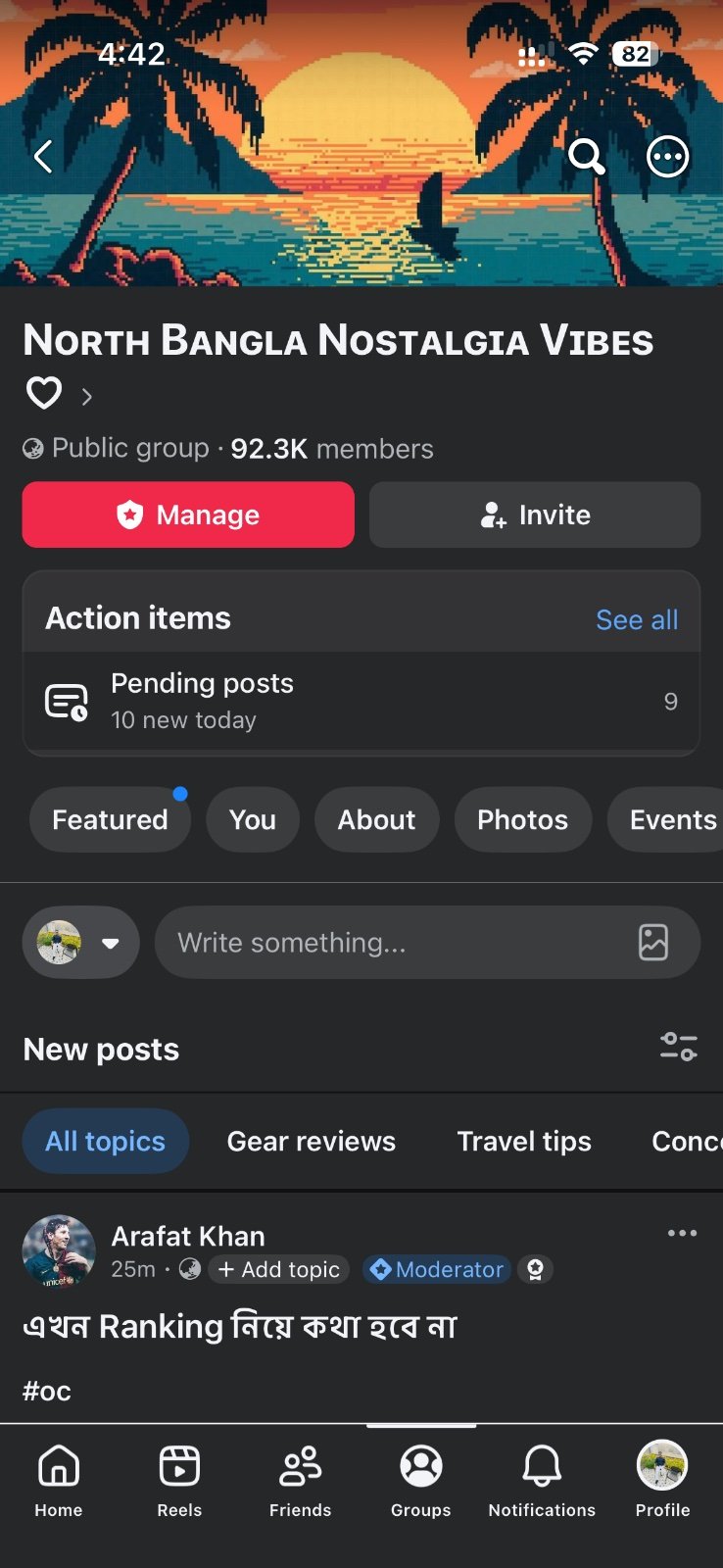Viewport: 723px width, 1568px height.
Task: Open the About tab
Action: [377, 819]
